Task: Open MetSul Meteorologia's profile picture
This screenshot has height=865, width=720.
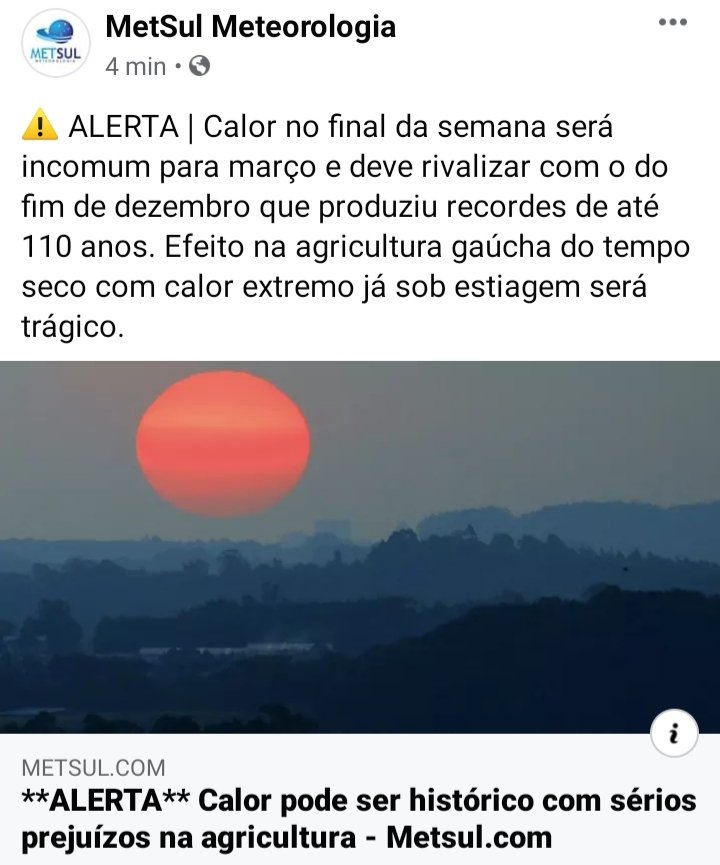Action: [x=56, y=44]
